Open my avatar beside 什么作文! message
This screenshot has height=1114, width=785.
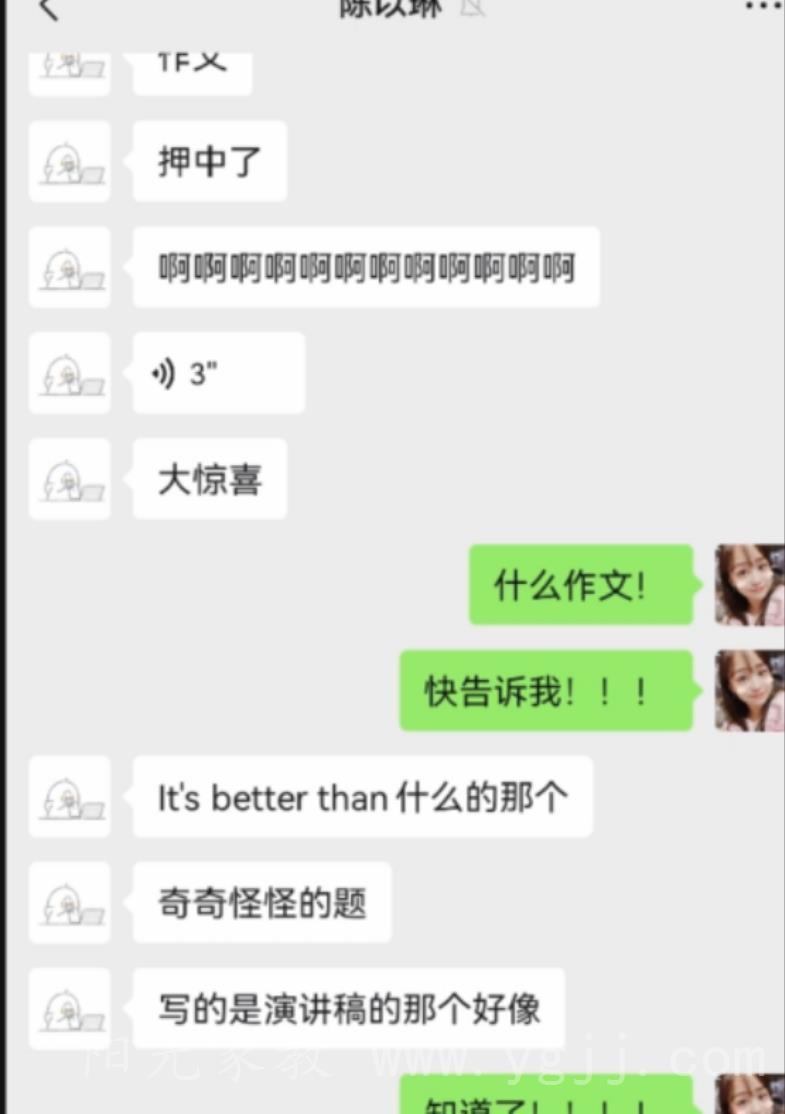[749, 585]
